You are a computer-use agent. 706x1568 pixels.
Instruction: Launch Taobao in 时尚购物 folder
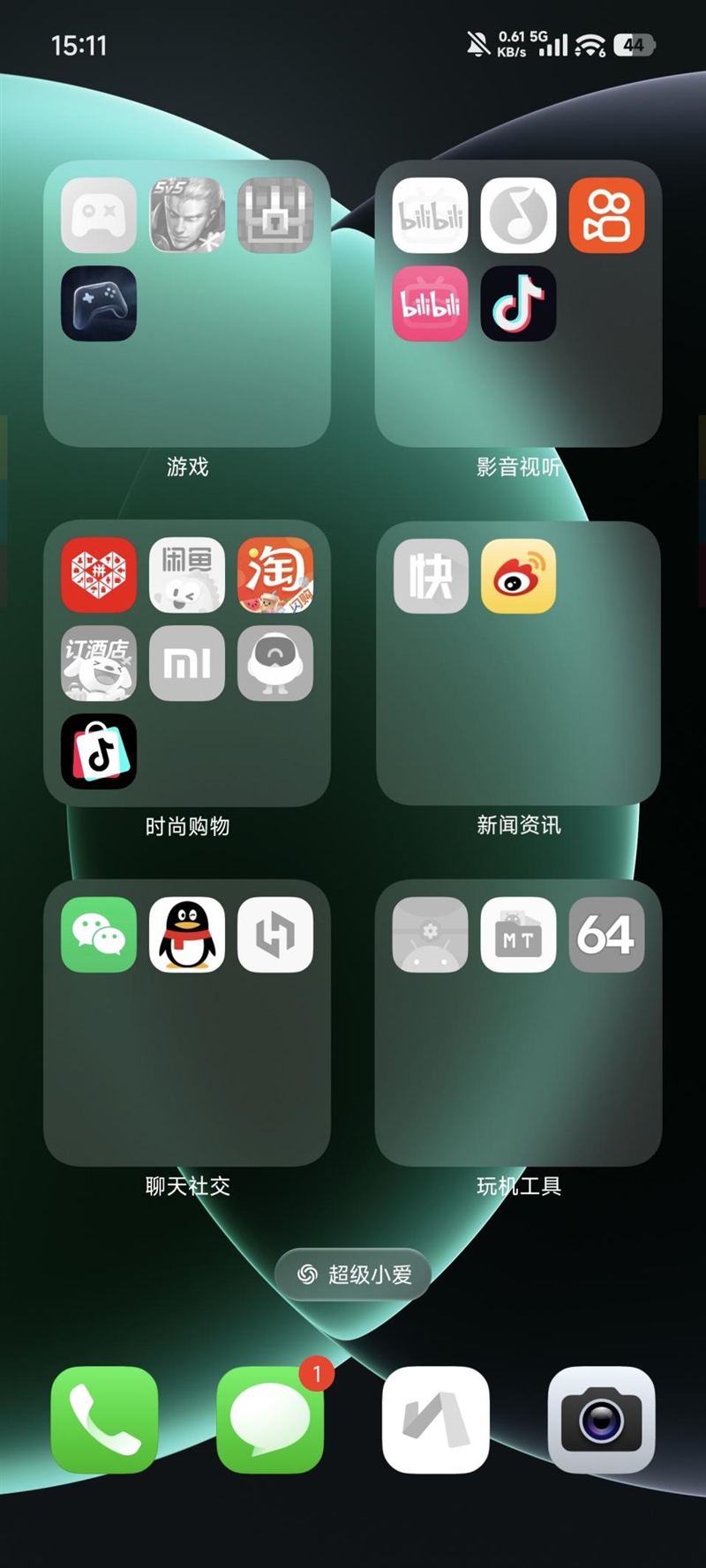point(275,576)
